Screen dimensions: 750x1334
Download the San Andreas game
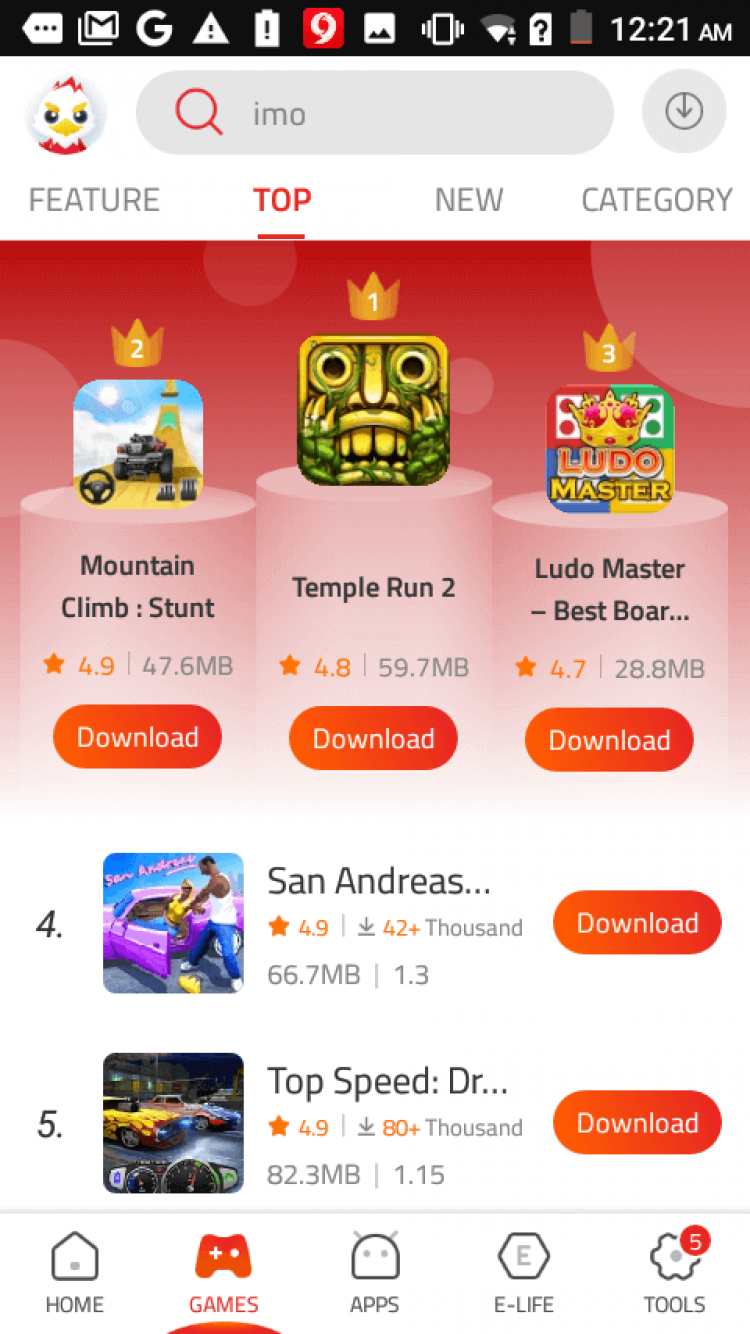tap(637, 923)
